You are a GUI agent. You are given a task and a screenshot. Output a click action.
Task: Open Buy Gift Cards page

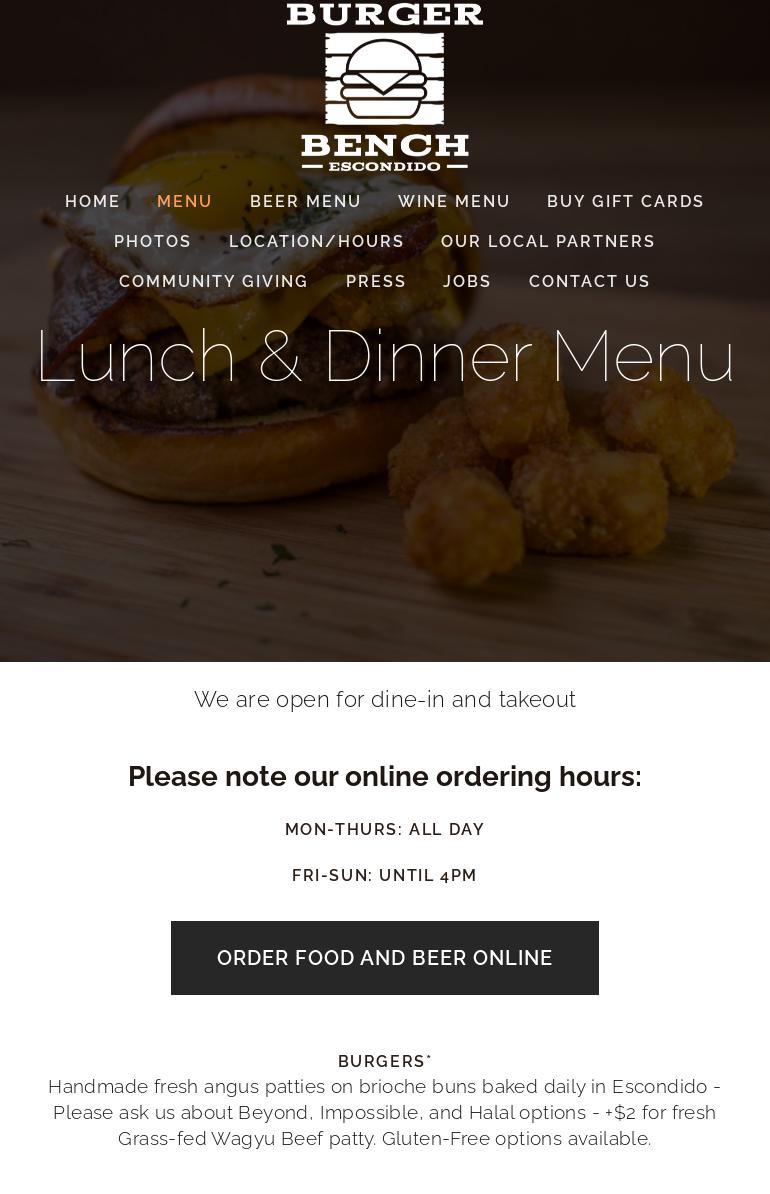coord(625,201)
